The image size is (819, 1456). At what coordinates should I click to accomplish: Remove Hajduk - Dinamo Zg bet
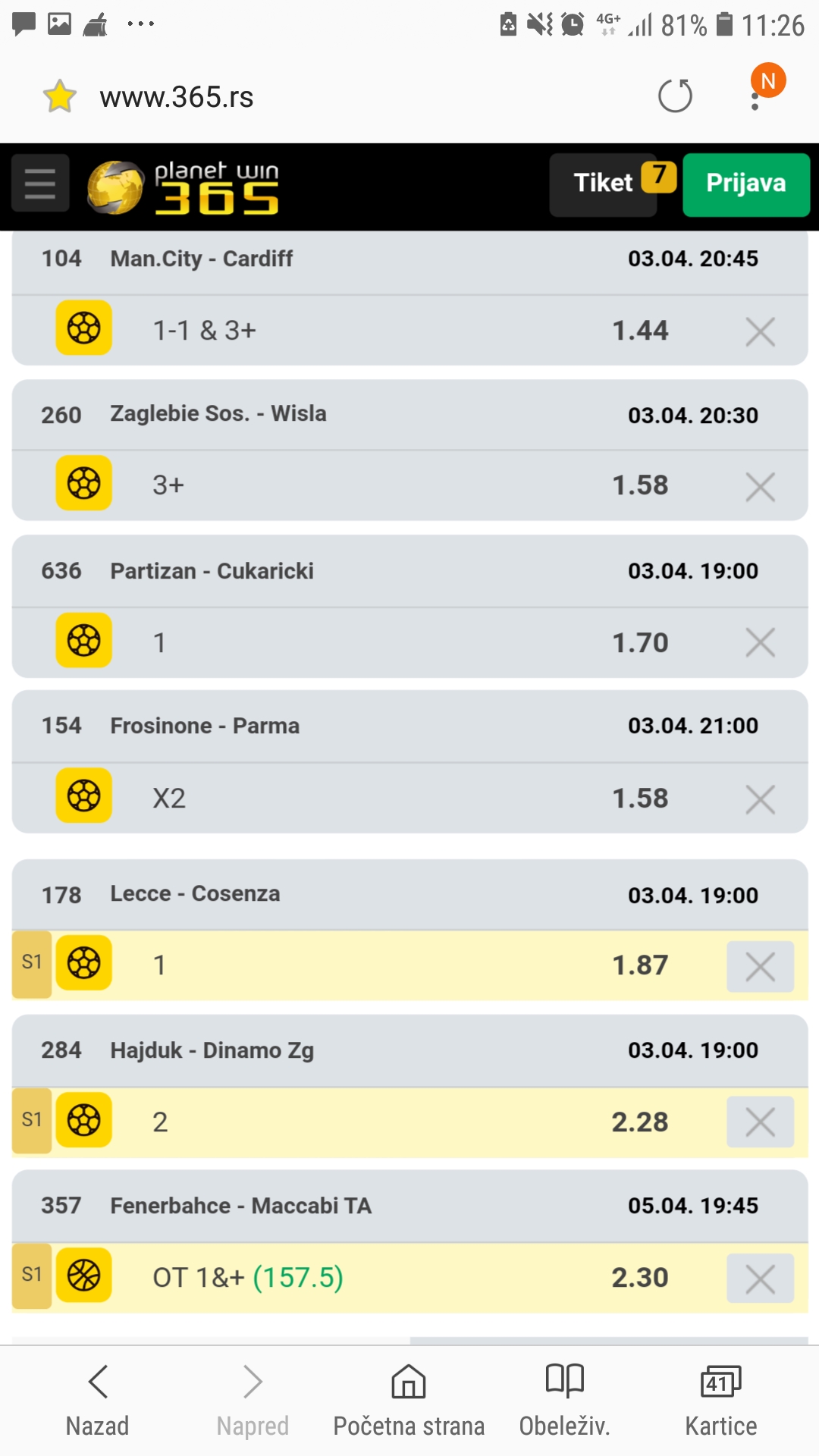point(760,1122)
